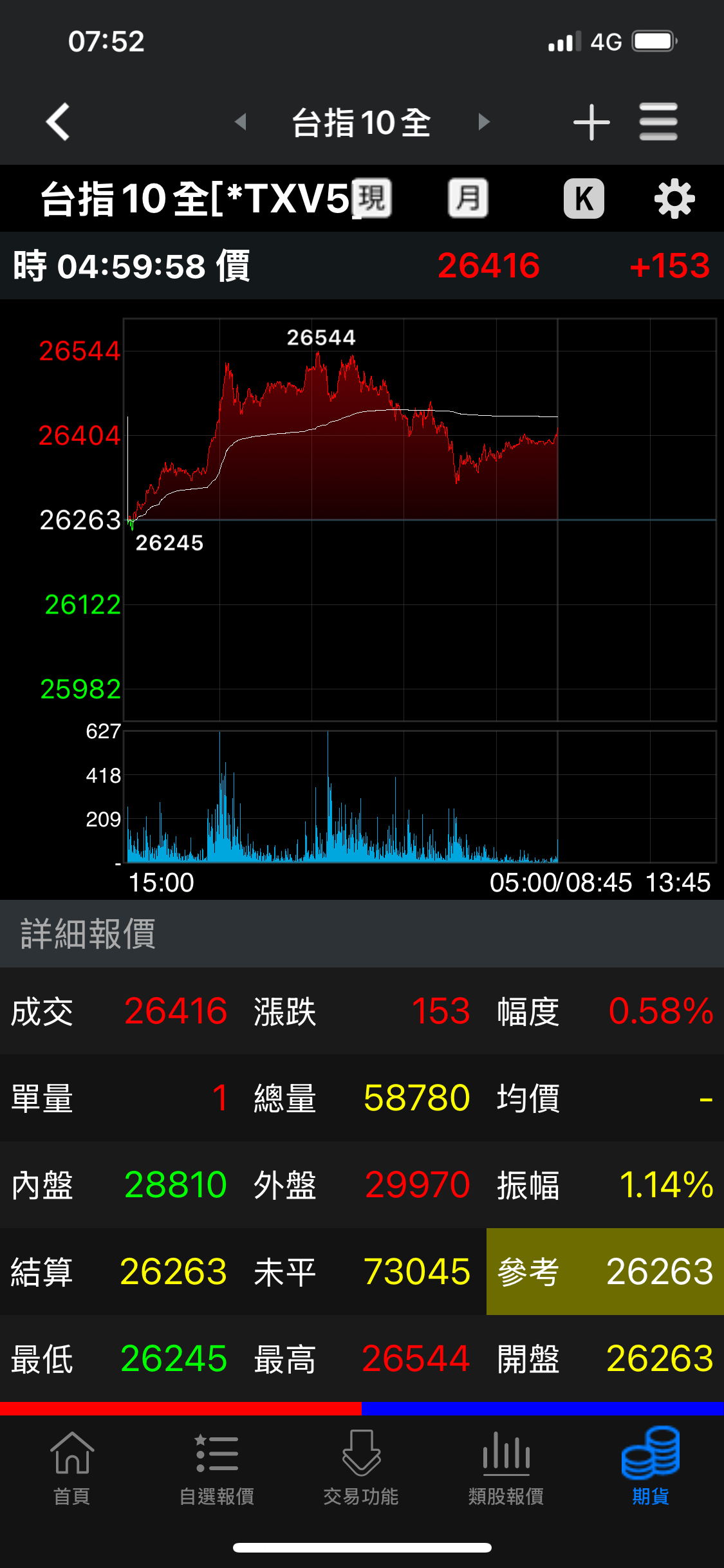724x1568 pixels.
Task: Switch to the next contract with right triangle
Action: tap(484, 122)
